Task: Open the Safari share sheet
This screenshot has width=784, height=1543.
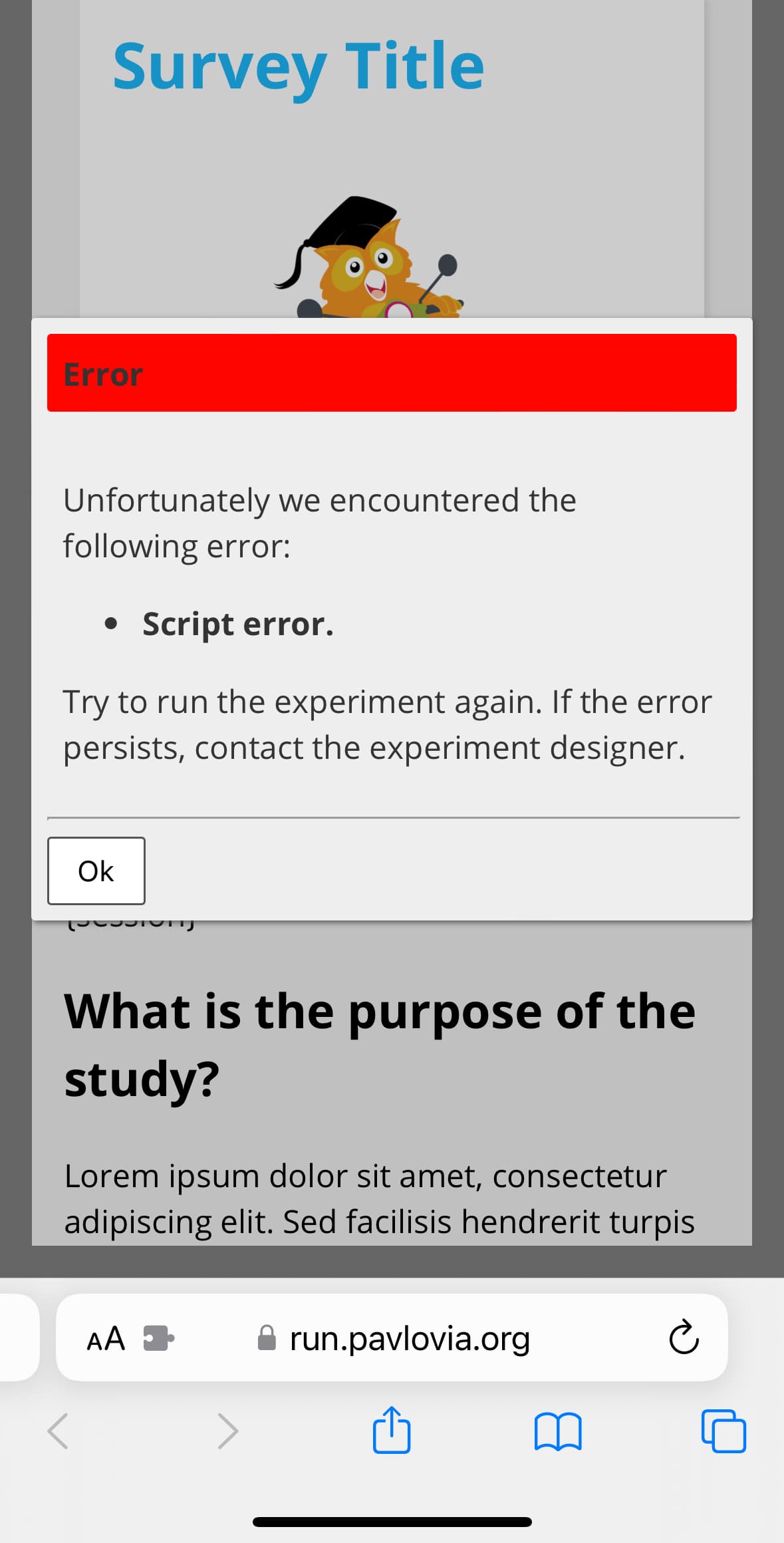Action: pos(392,1430)
